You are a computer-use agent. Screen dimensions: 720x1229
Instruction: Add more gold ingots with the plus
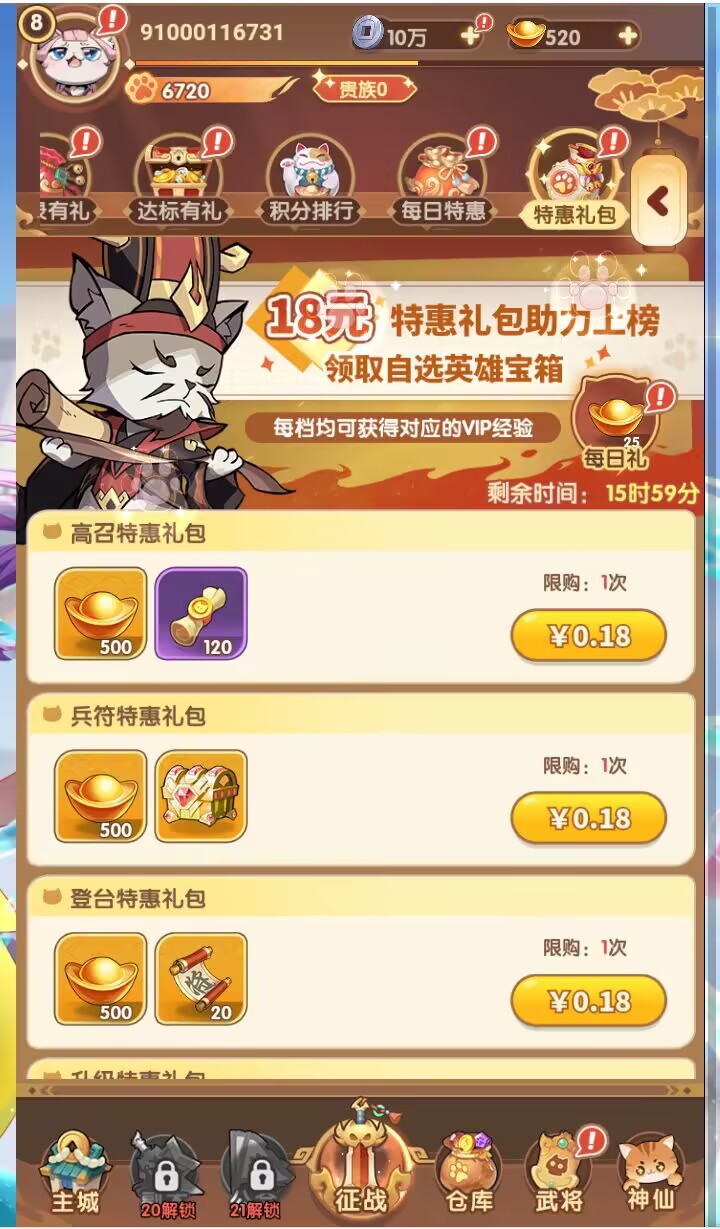[628, 36]
